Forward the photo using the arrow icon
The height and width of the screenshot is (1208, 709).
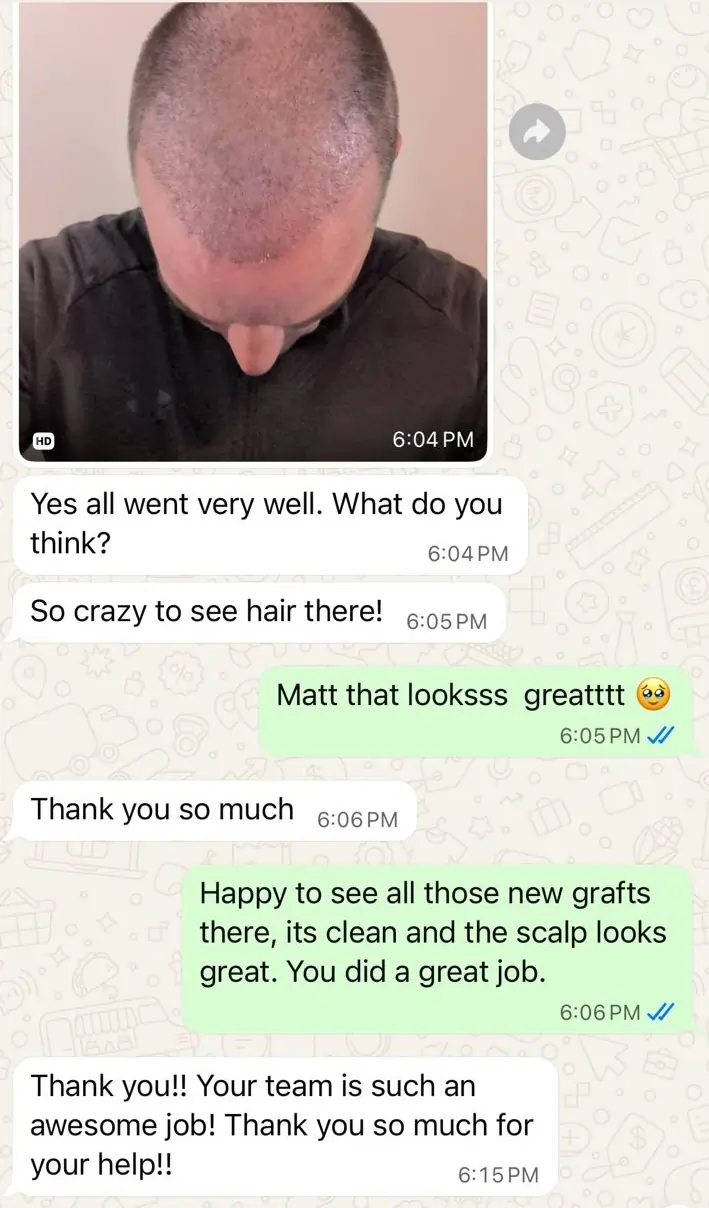537,131
